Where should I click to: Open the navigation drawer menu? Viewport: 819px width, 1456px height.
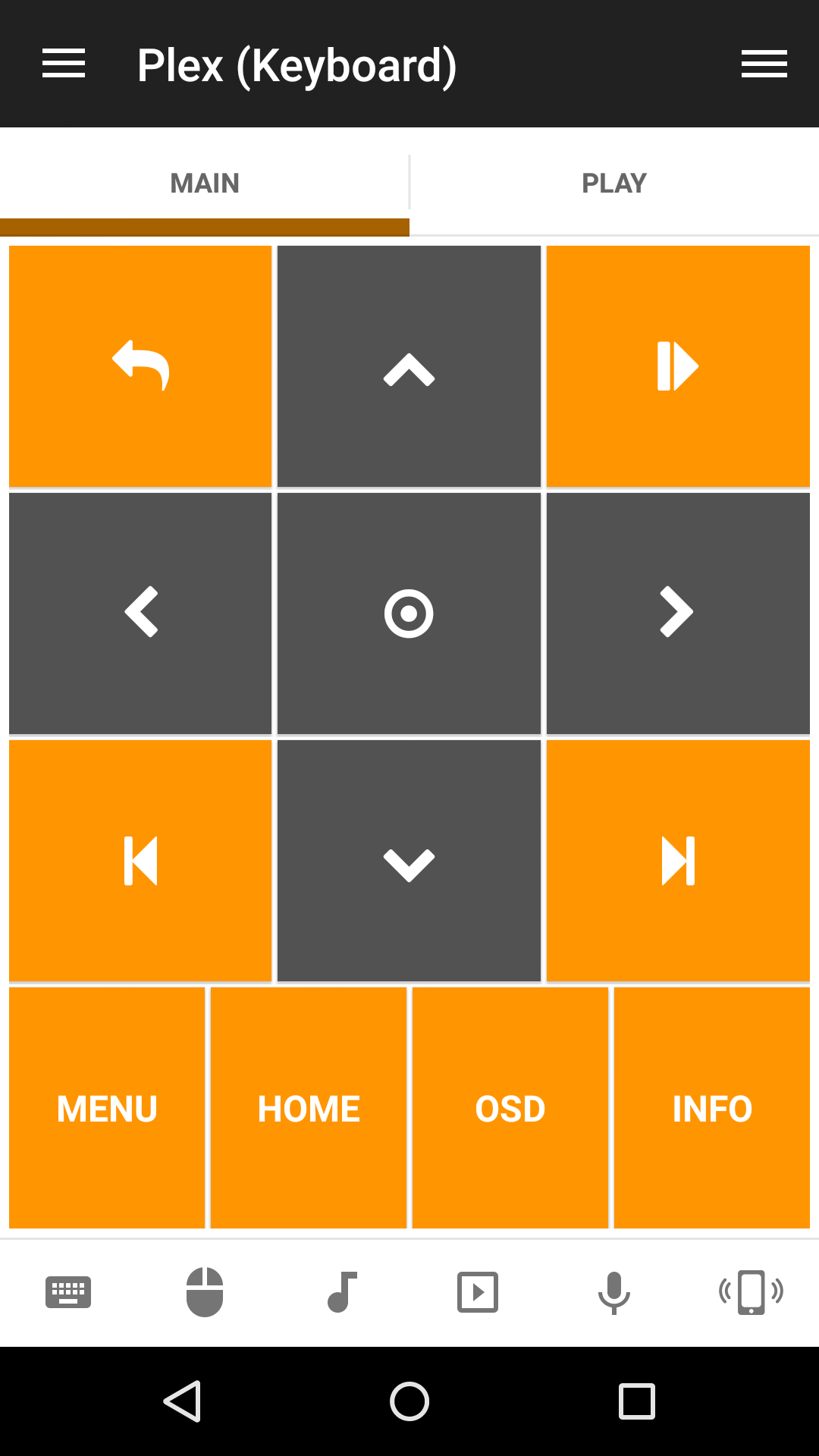[x=64, y=64]
